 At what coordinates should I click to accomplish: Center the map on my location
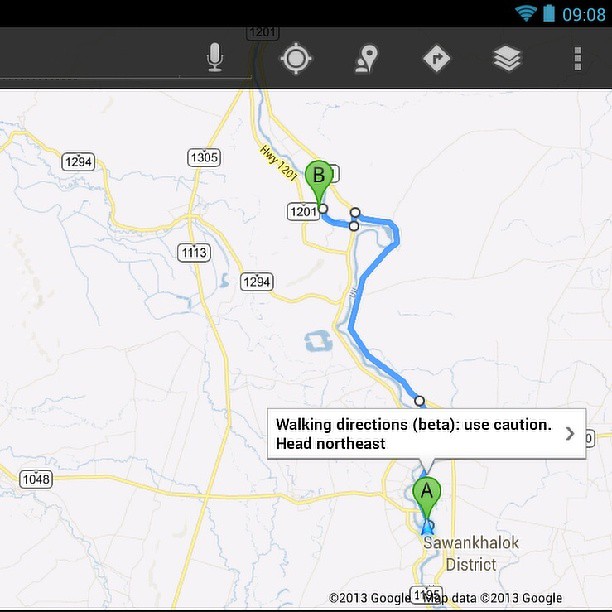295,59
